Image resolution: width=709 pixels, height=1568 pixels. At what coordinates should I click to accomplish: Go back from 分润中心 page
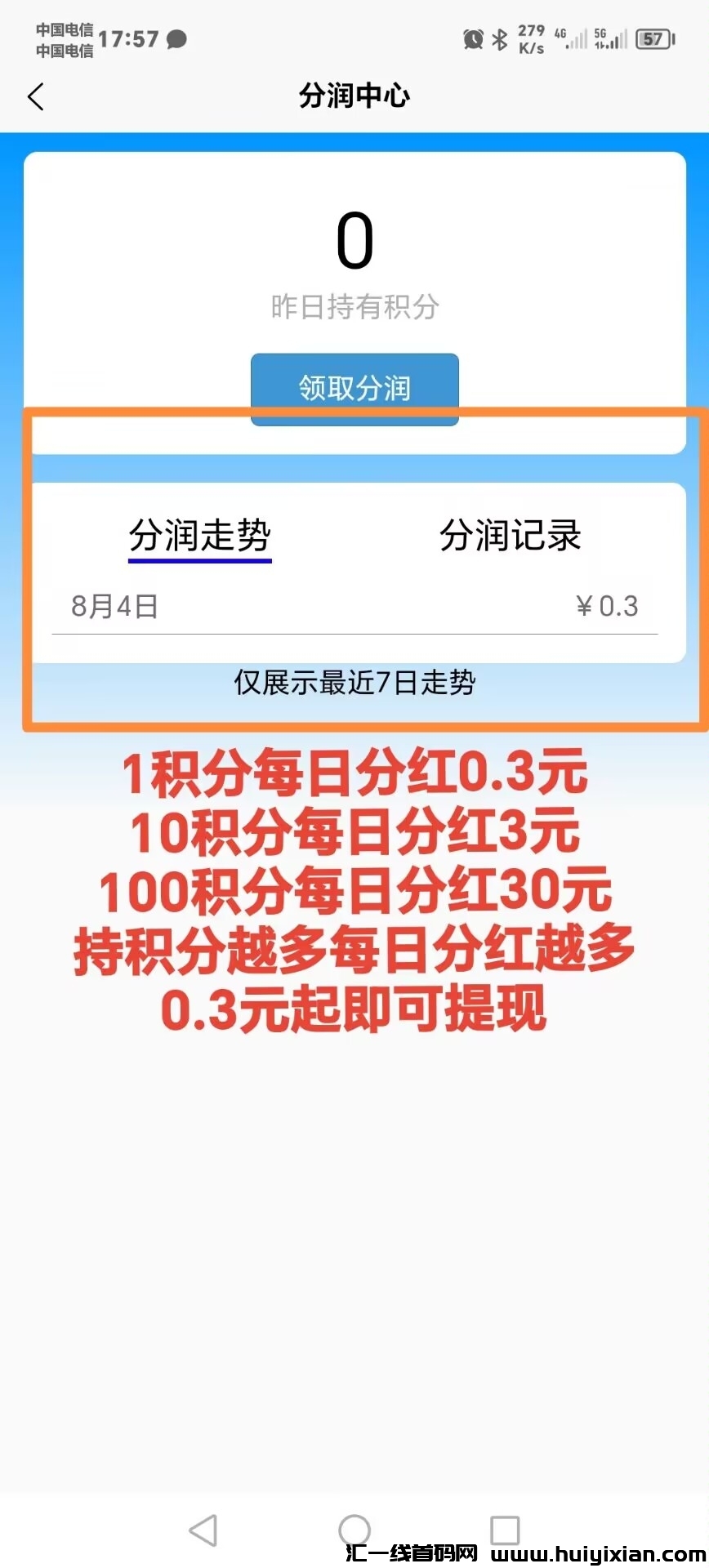(36, 96)
